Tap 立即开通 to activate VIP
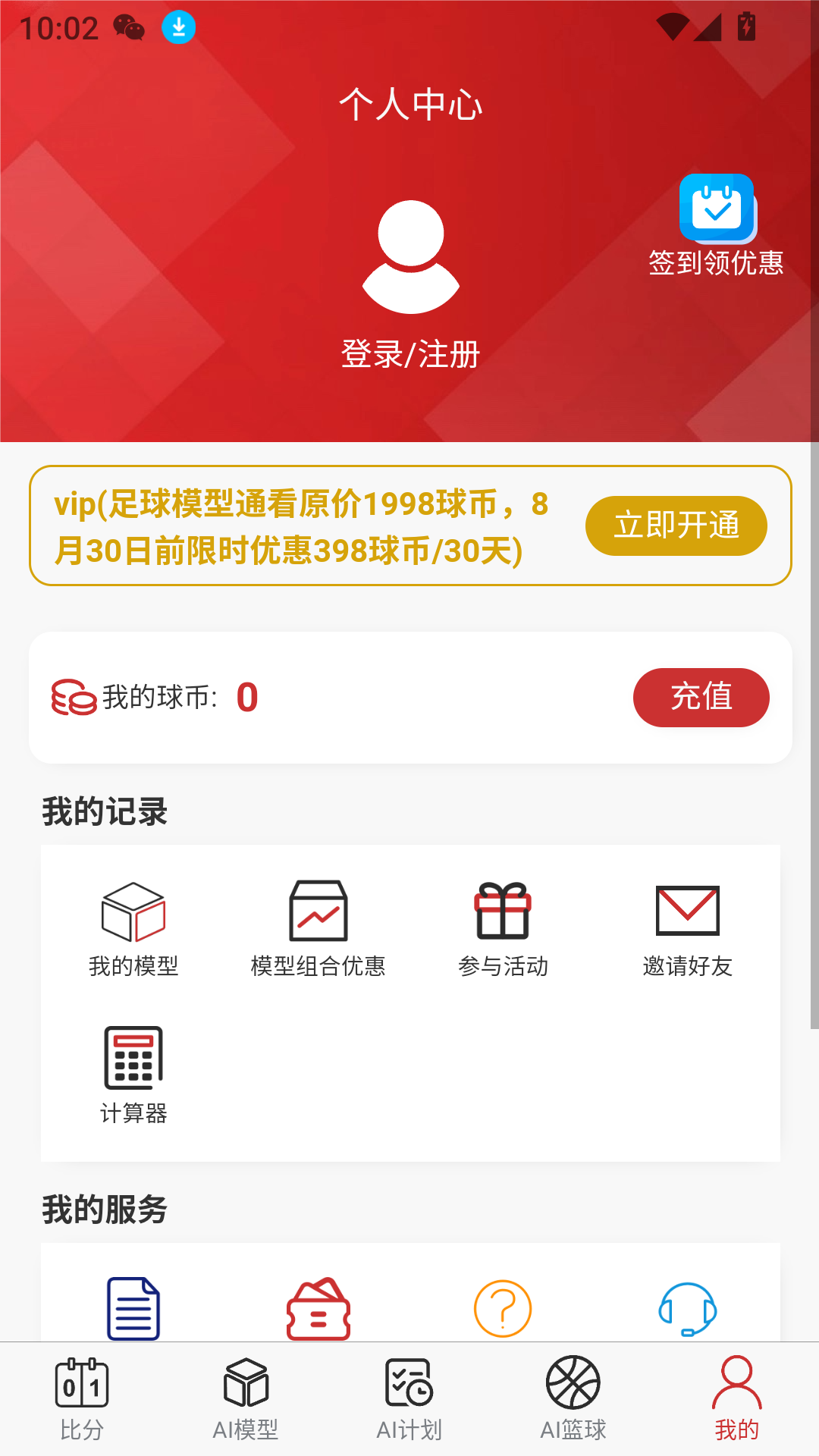The width and height of the screenshot is (819, 1456). tap(676, 526)
